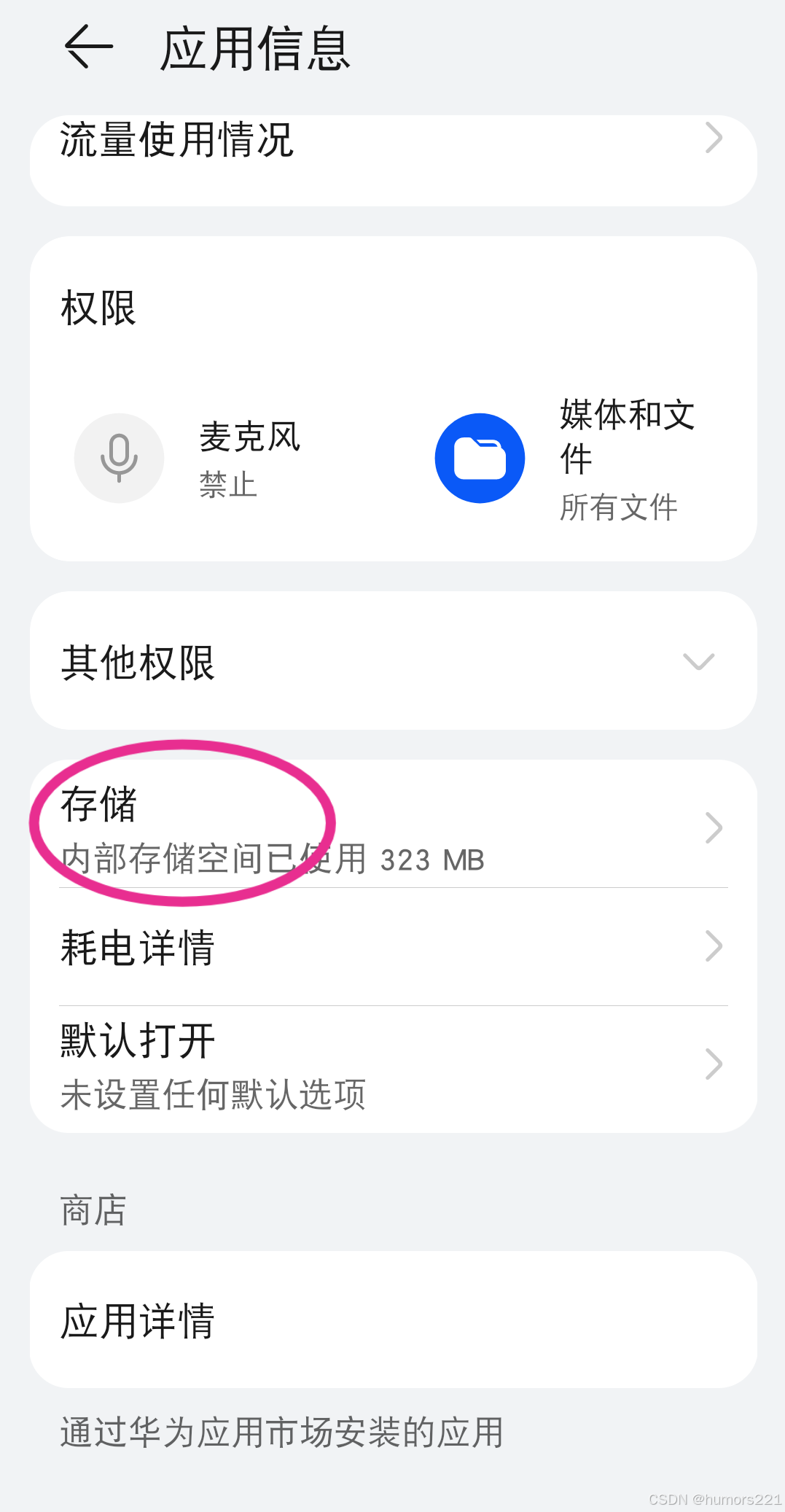Open 应用详情 in store
785x1512 pixels.
[x=393, y=1320]
